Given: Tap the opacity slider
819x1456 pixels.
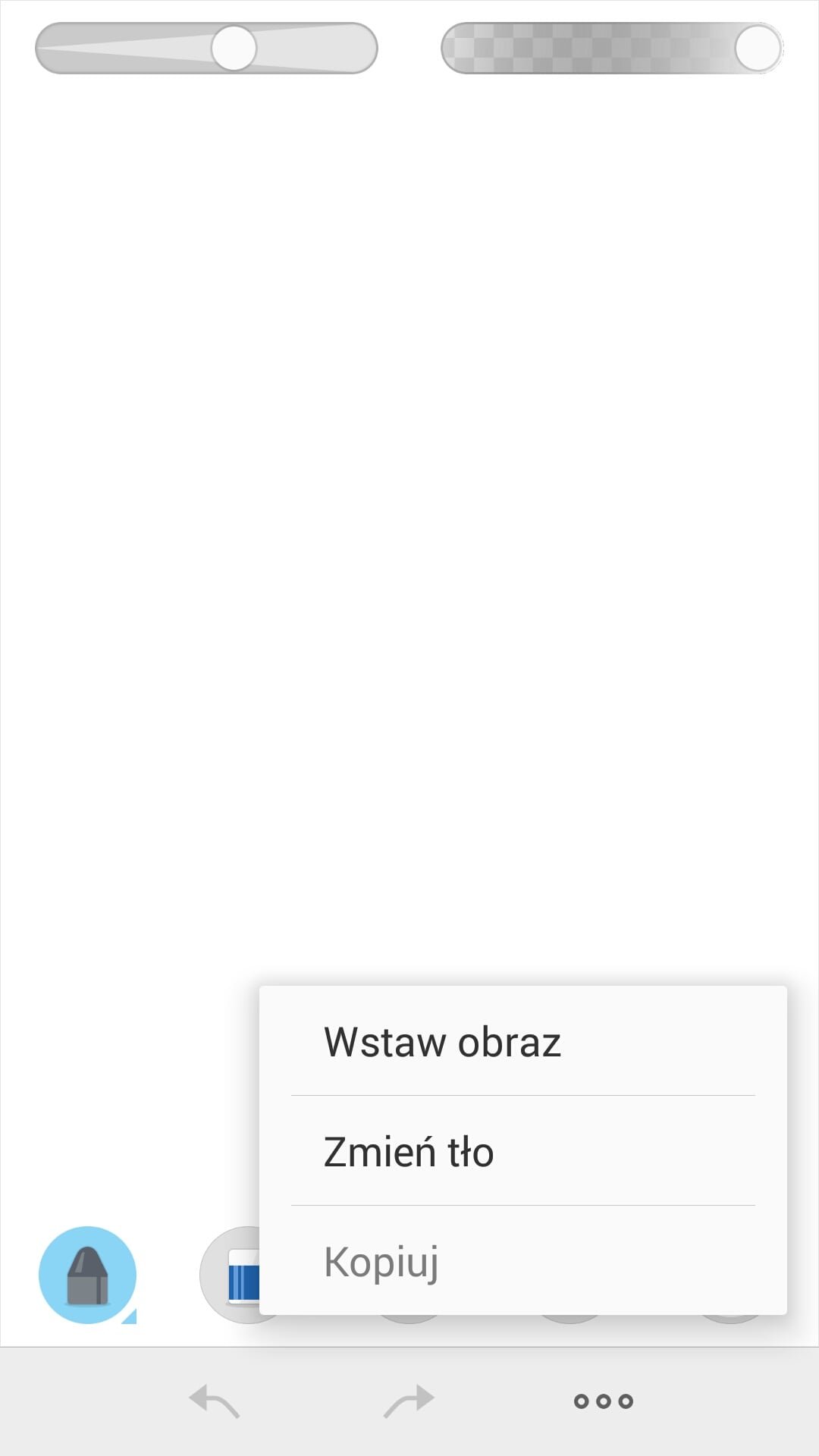Looking at the screenshot, I should (612, 48).
